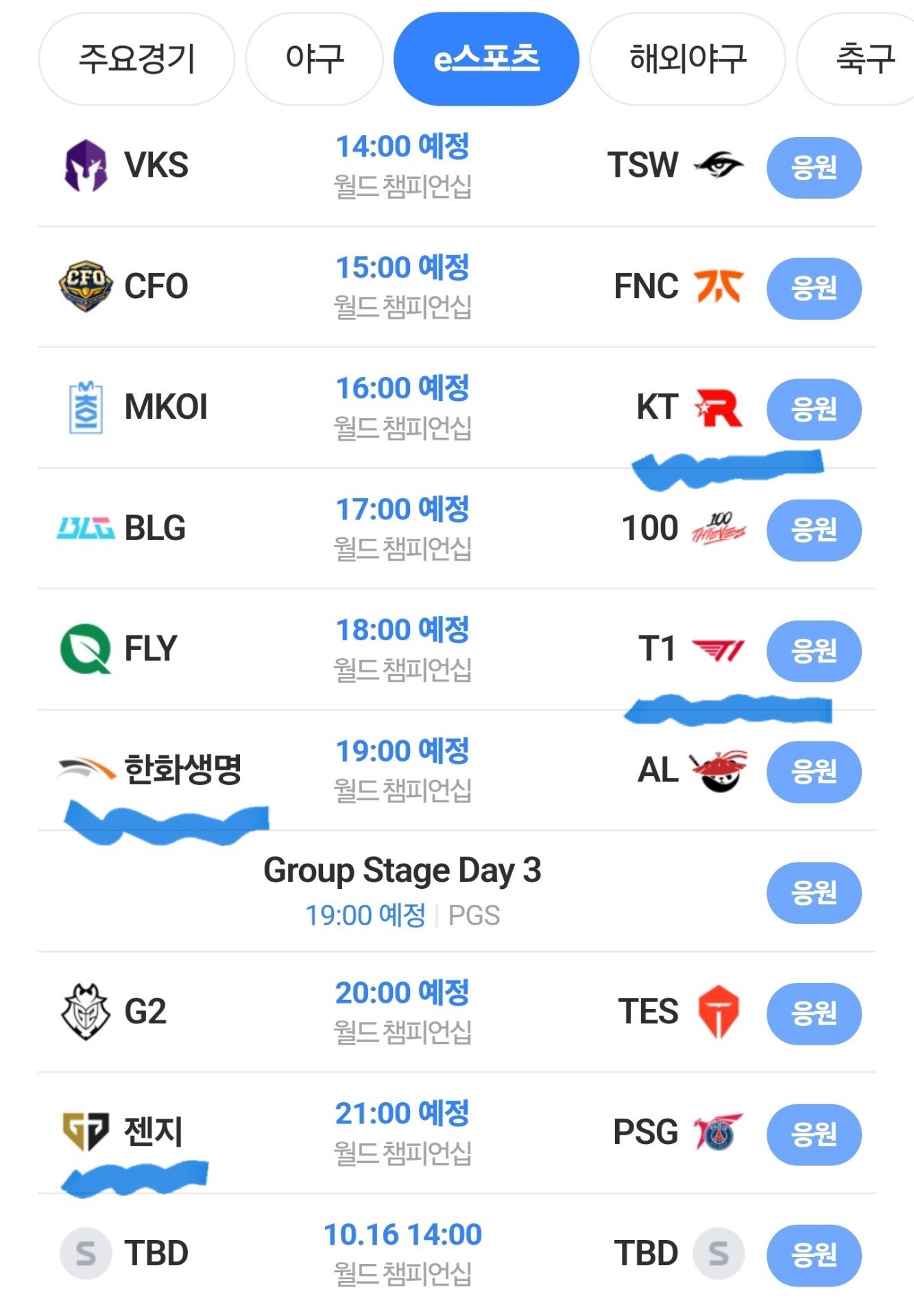Tap 응원 for the 10.16 TBD match
The height and width of the screenshot is (1316, 914).
pos(814,1255)
